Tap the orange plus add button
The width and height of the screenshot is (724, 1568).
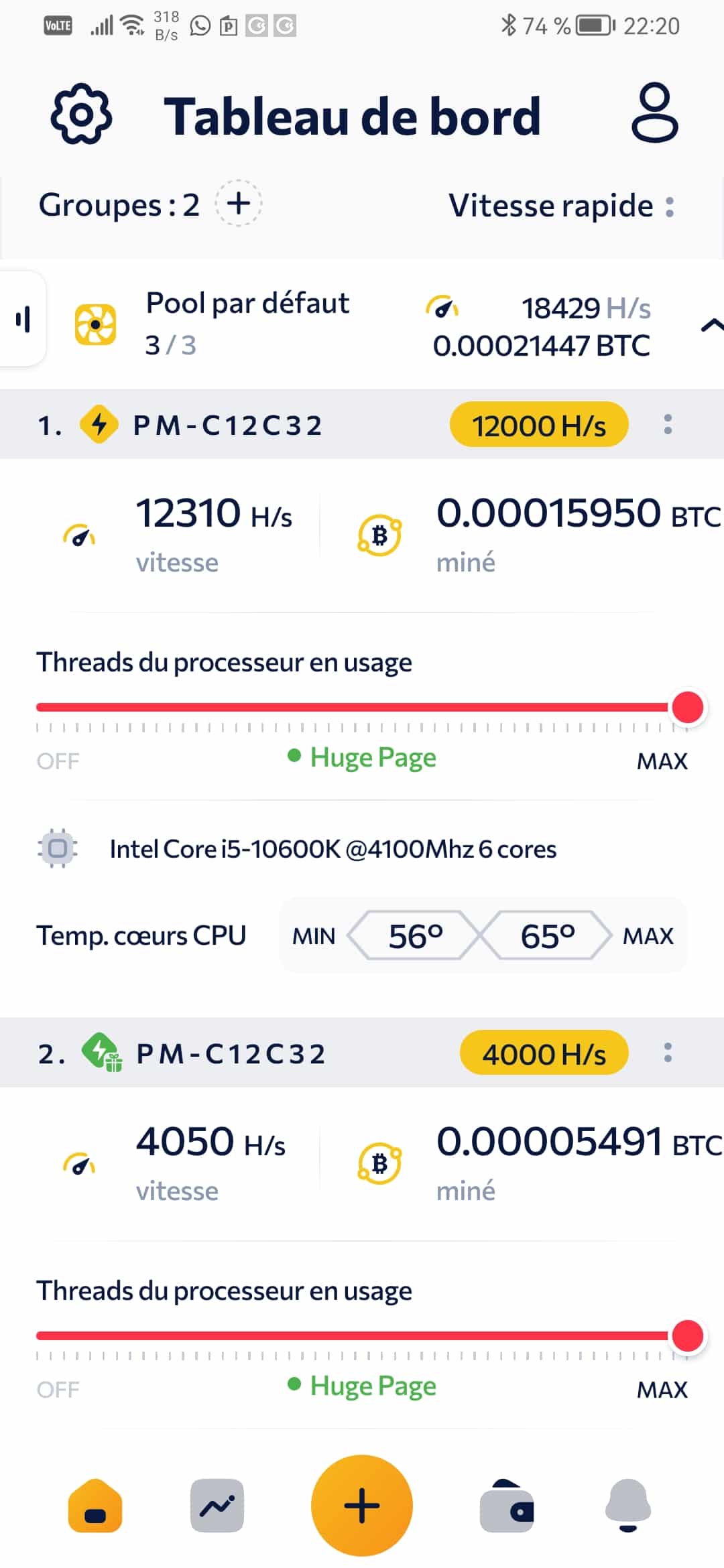tap(362, 1506)
